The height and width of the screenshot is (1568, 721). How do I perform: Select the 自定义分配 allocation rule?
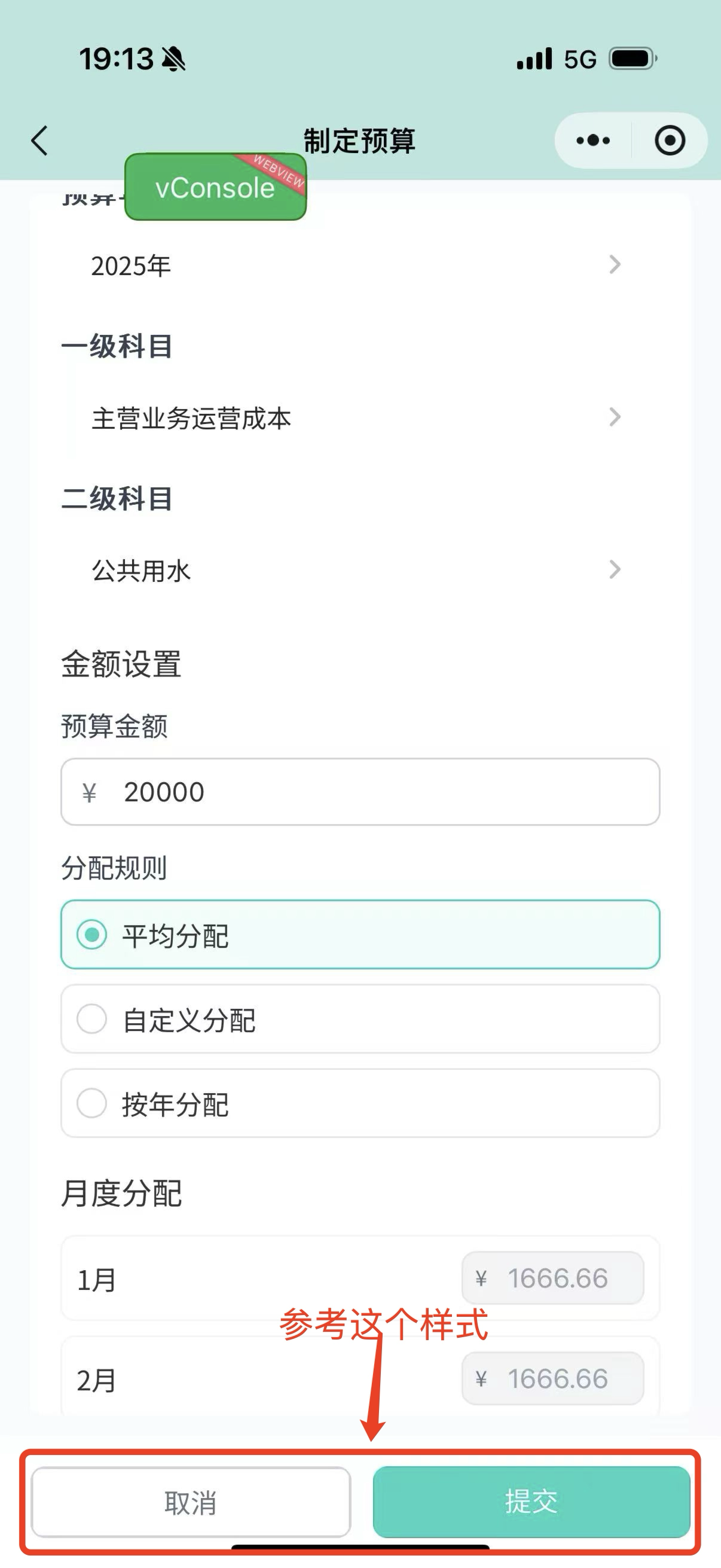pos(360,1018)
